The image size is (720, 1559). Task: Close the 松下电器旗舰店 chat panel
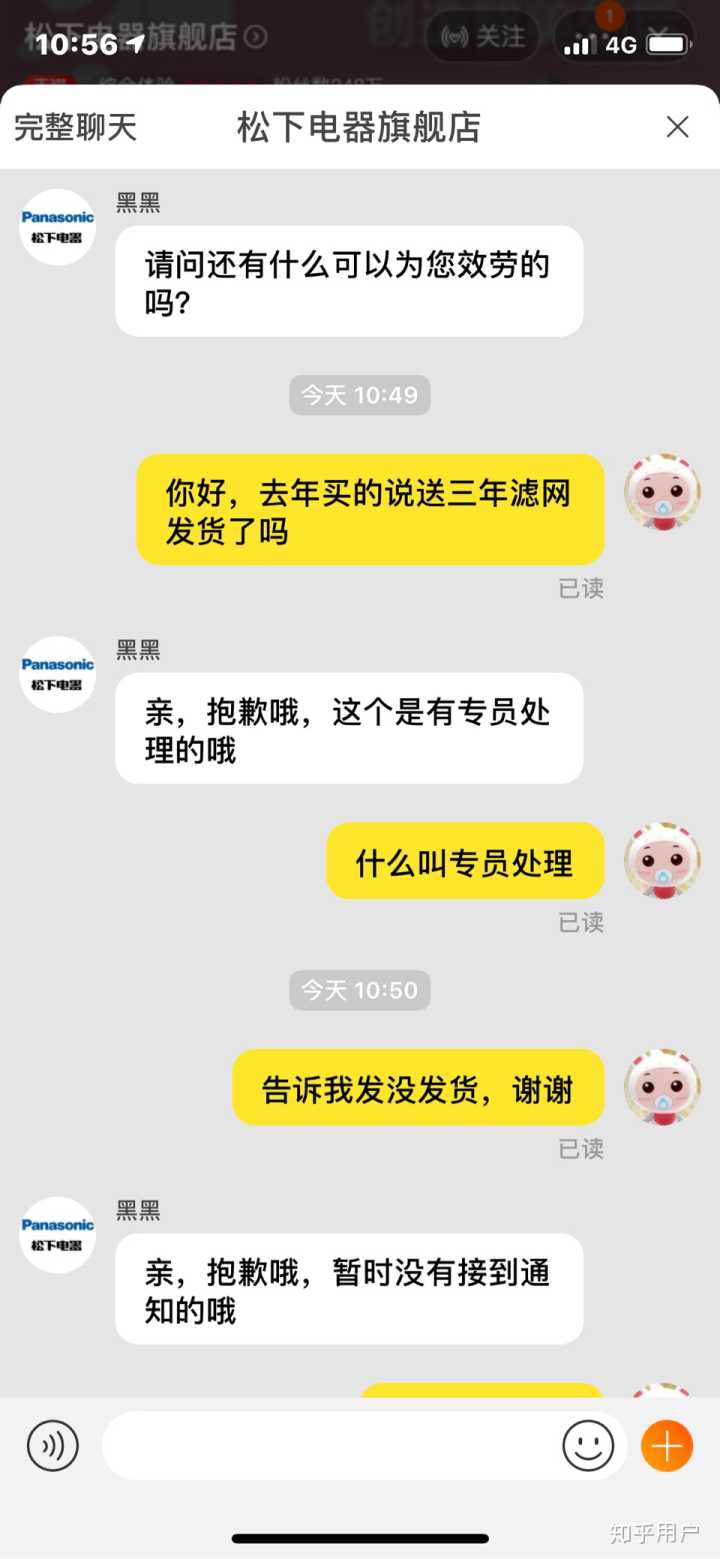[x=677, y=127]
